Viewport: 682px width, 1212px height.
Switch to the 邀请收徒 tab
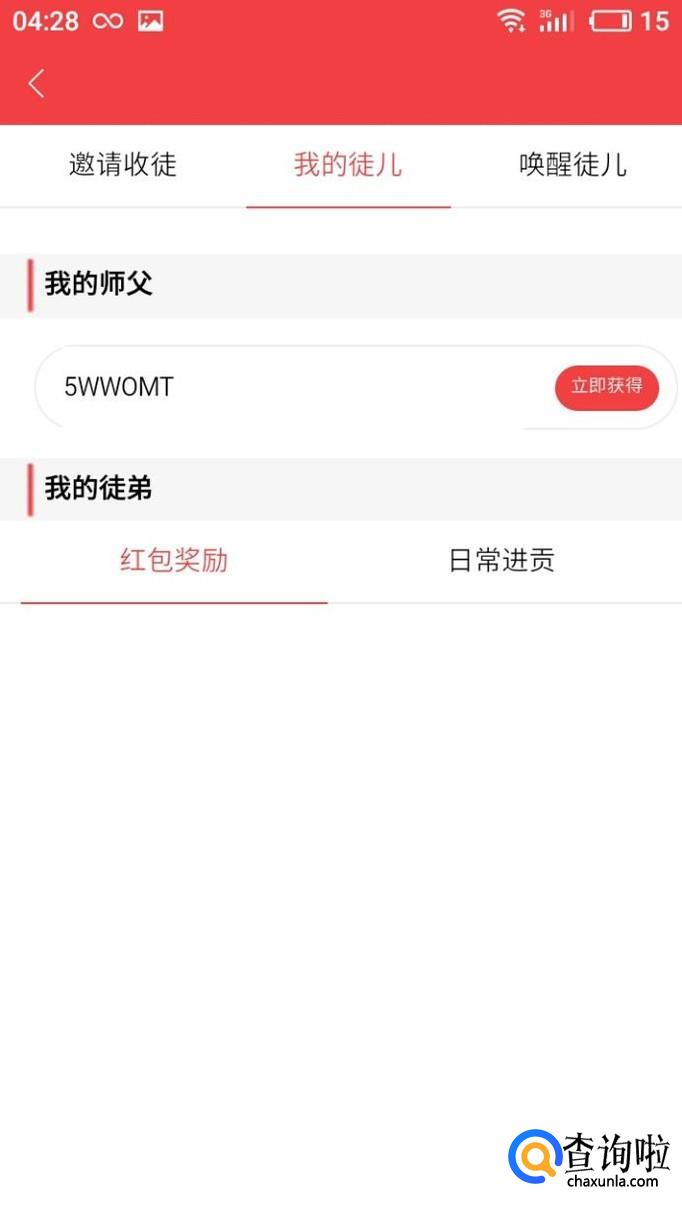click(123, 165)
